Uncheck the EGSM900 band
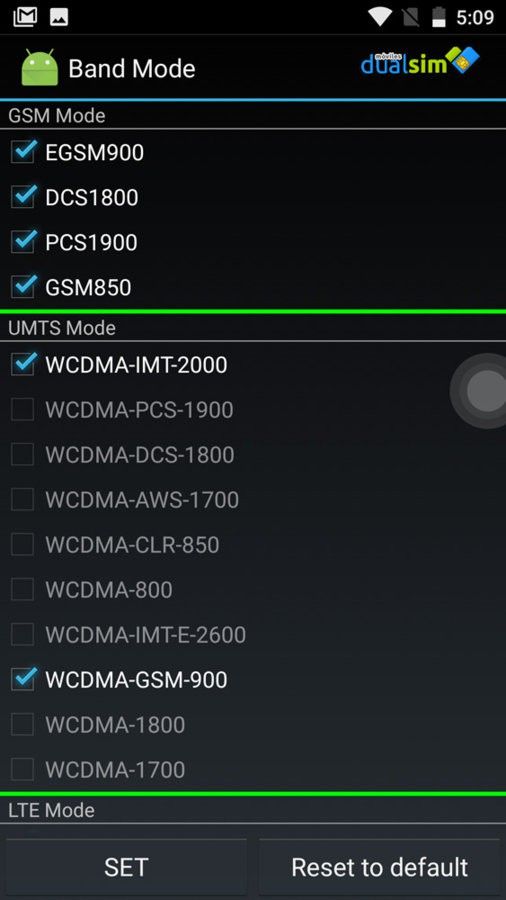Viewport: 506px width, 900px height. (x=23, y=153)
